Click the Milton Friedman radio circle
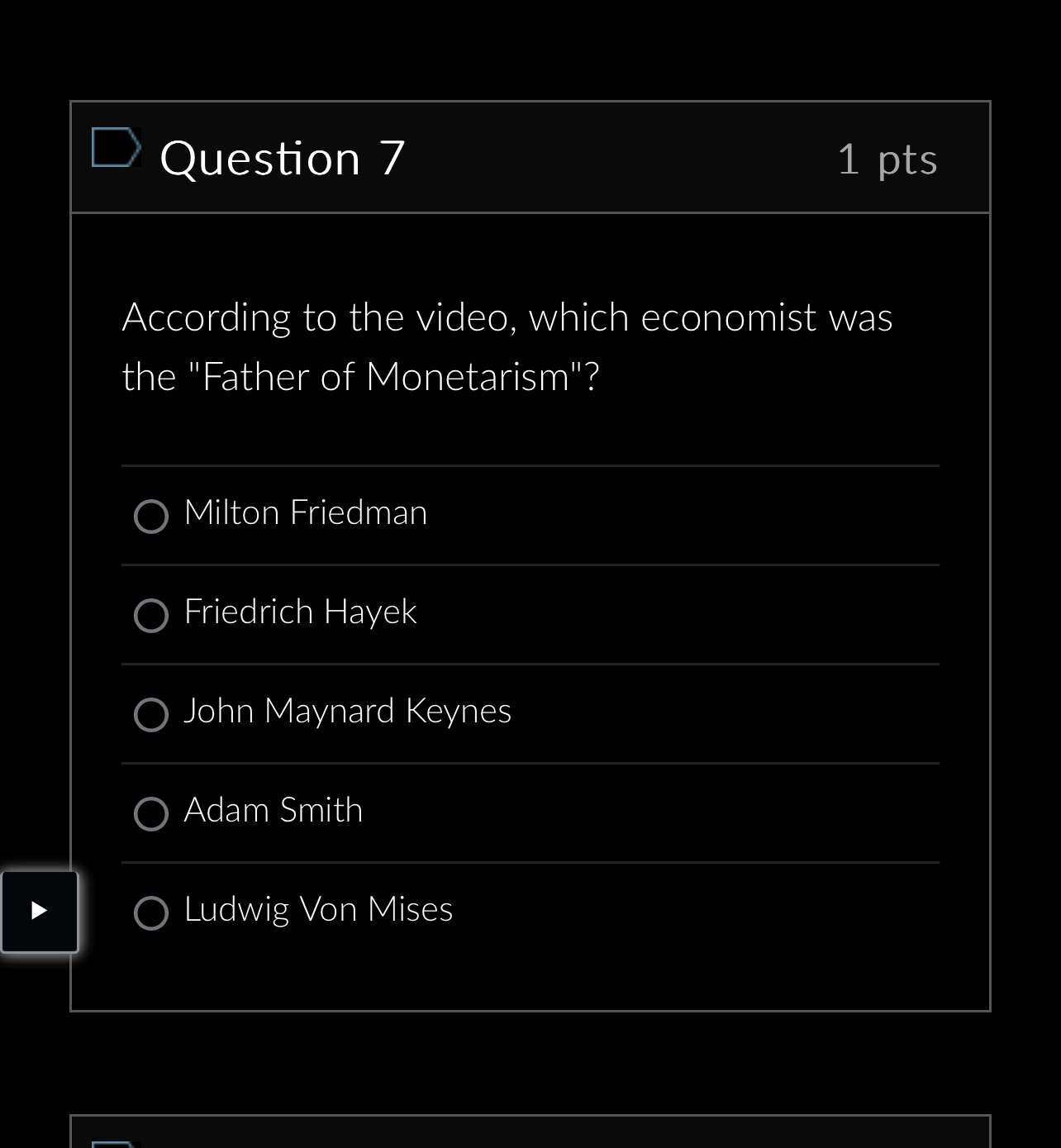The height and width of the screenshot is (1148, 1061). (151, 517)
